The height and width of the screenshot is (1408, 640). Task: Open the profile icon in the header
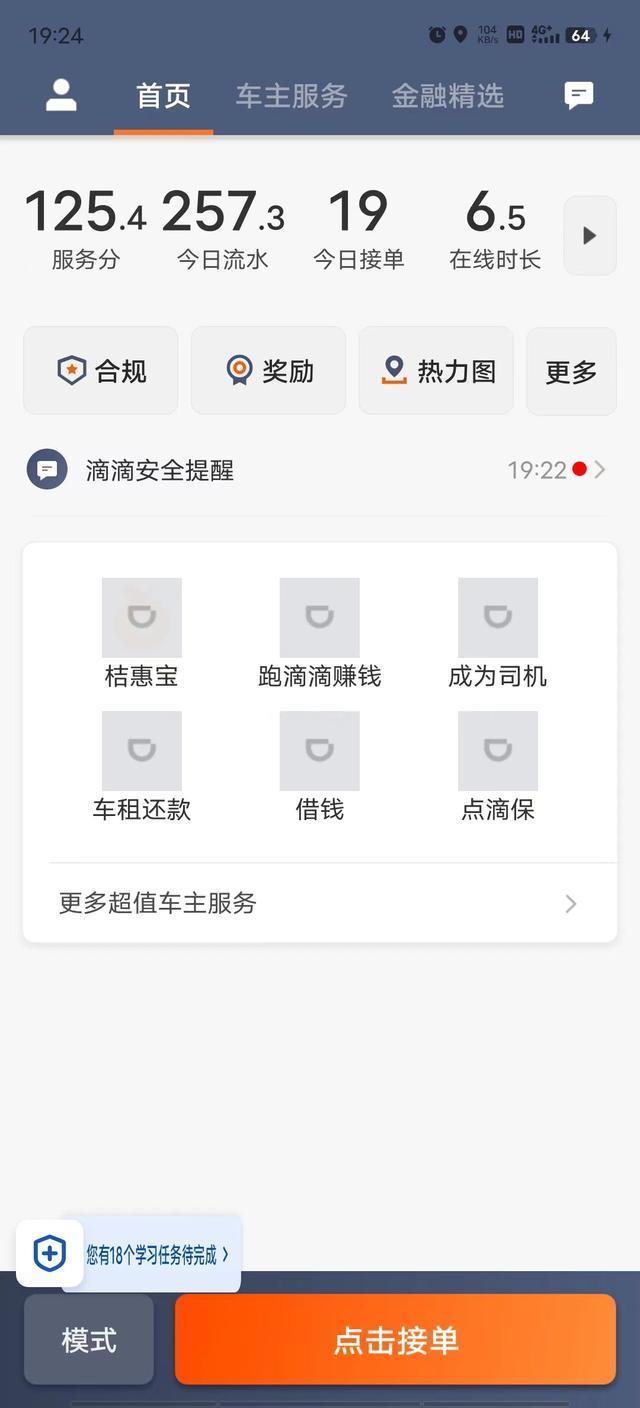61,96
